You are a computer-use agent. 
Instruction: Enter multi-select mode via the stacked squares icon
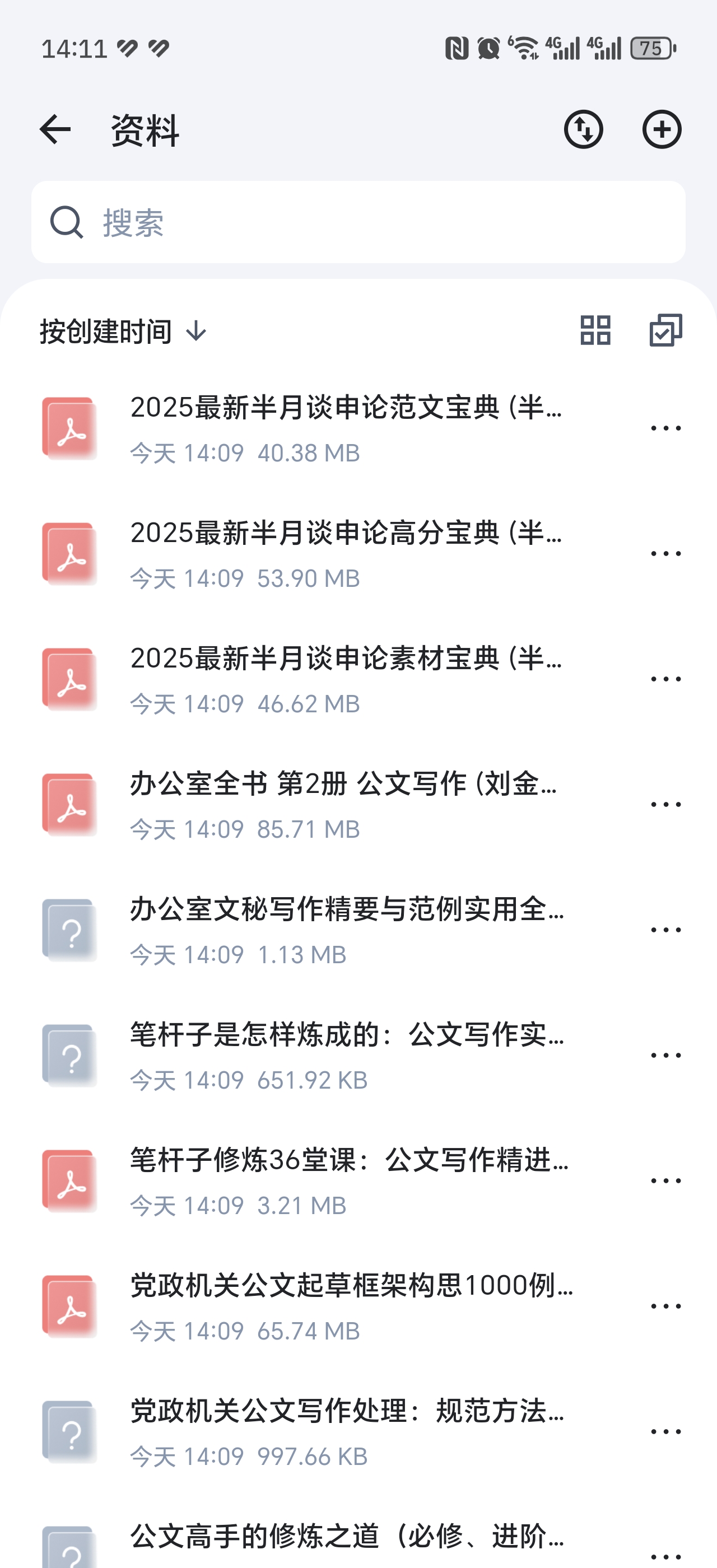666,331
